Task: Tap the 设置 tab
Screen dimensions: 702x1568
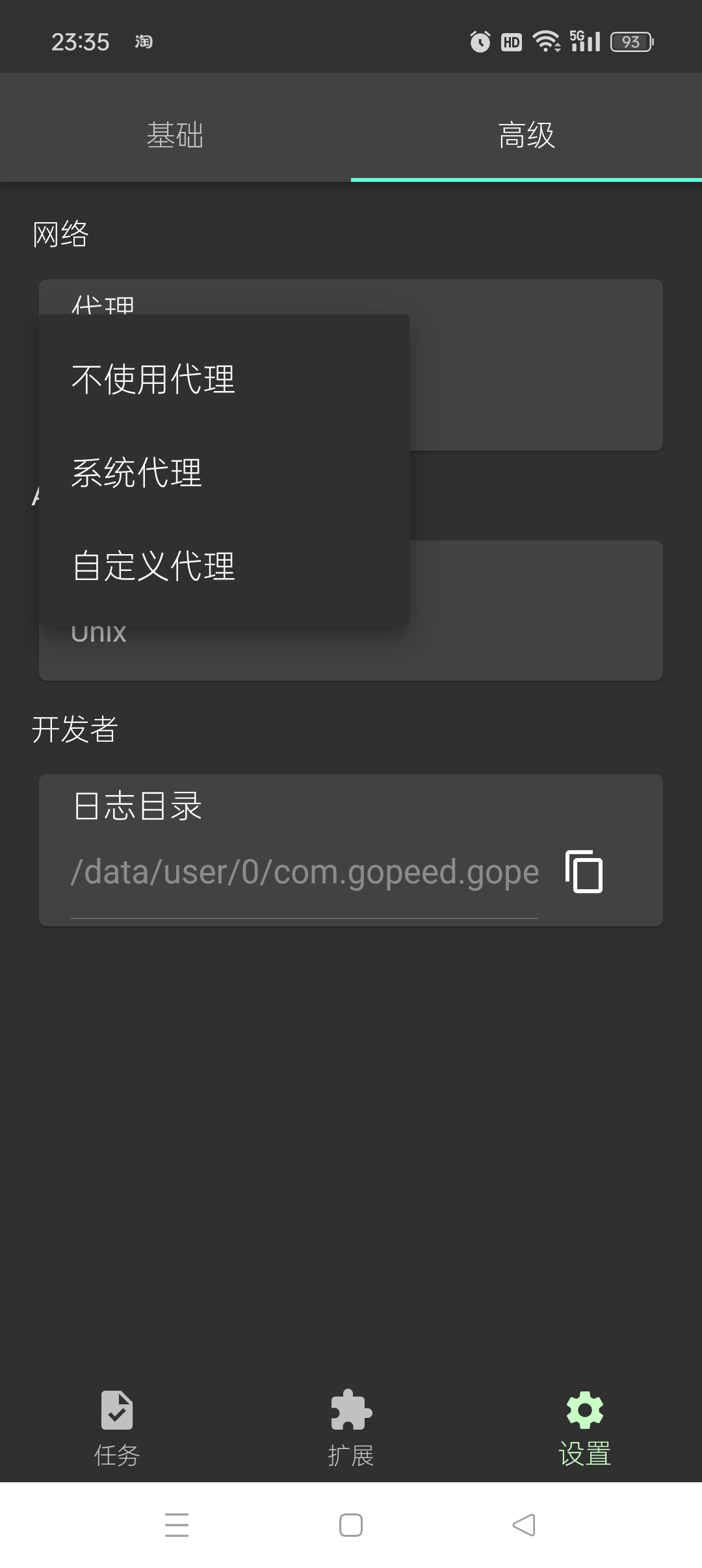Action: [584, 1428]
